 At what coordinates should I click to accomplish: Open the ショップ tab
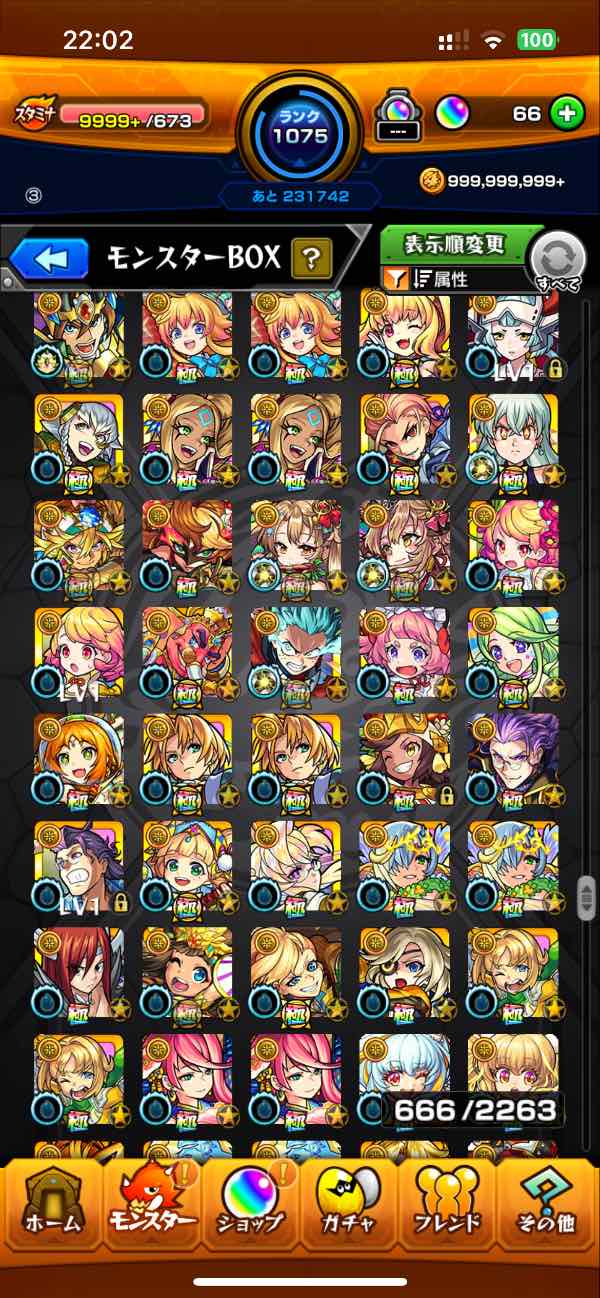coord(250,1203)
